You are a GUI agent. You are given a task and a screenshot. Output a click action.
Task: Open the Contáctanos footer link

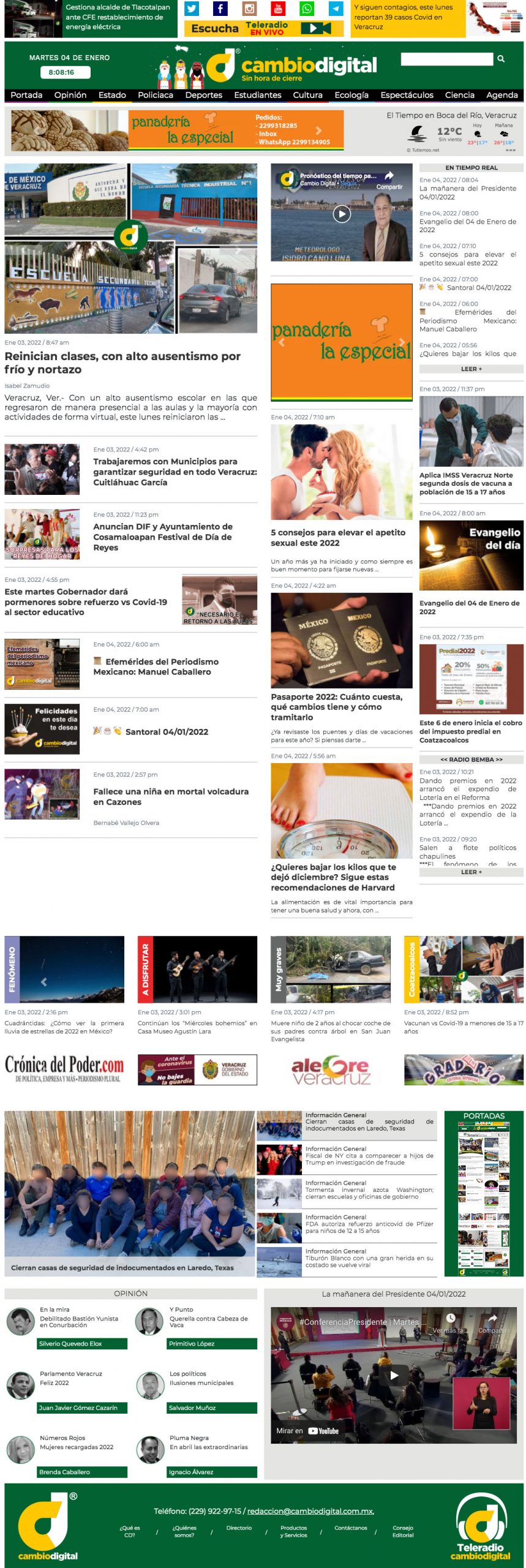[351, 1528]
